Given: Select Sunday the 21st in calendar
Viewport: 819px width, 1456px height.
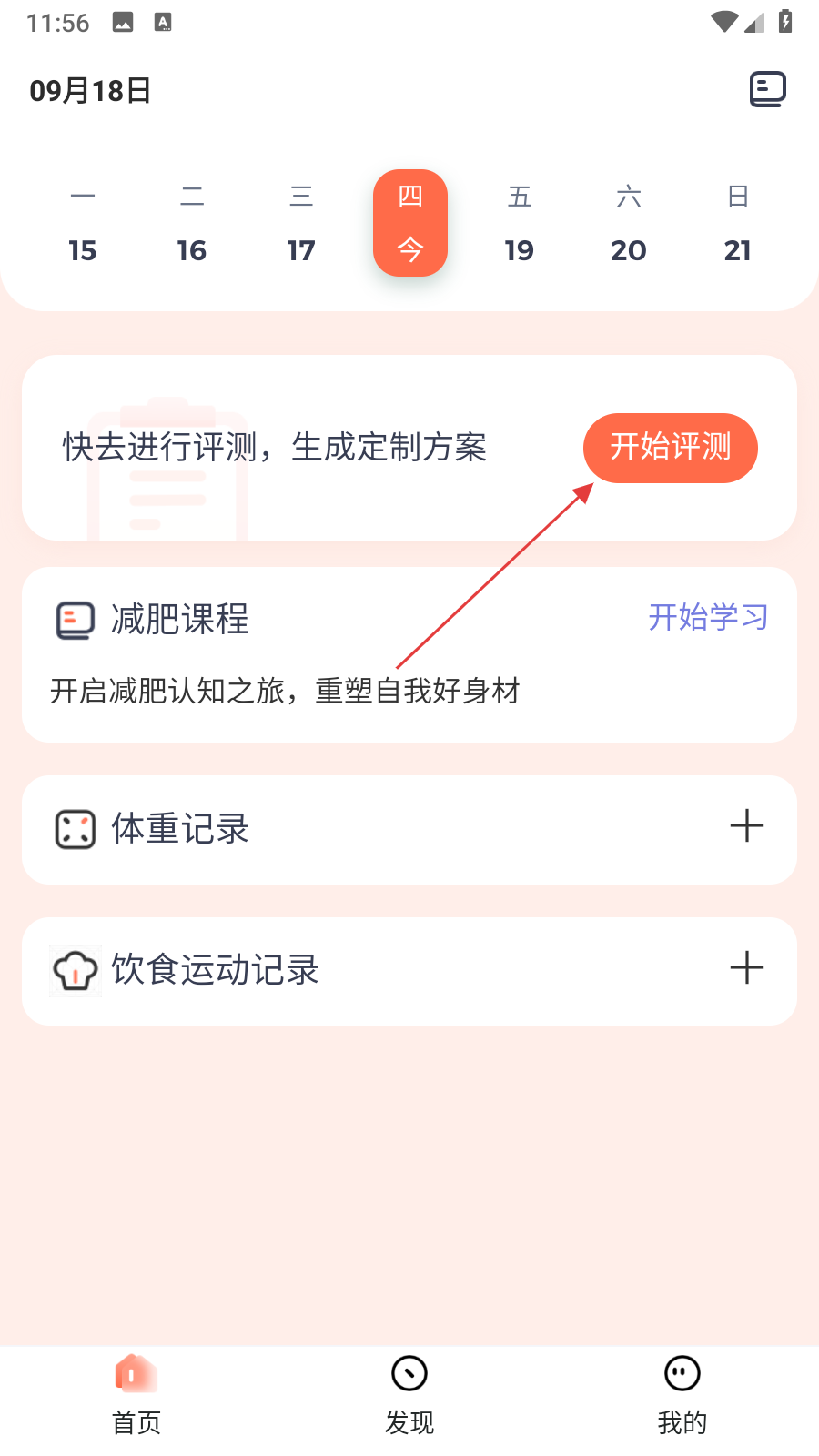Looking at the screenshot, I should click(738, 225).
